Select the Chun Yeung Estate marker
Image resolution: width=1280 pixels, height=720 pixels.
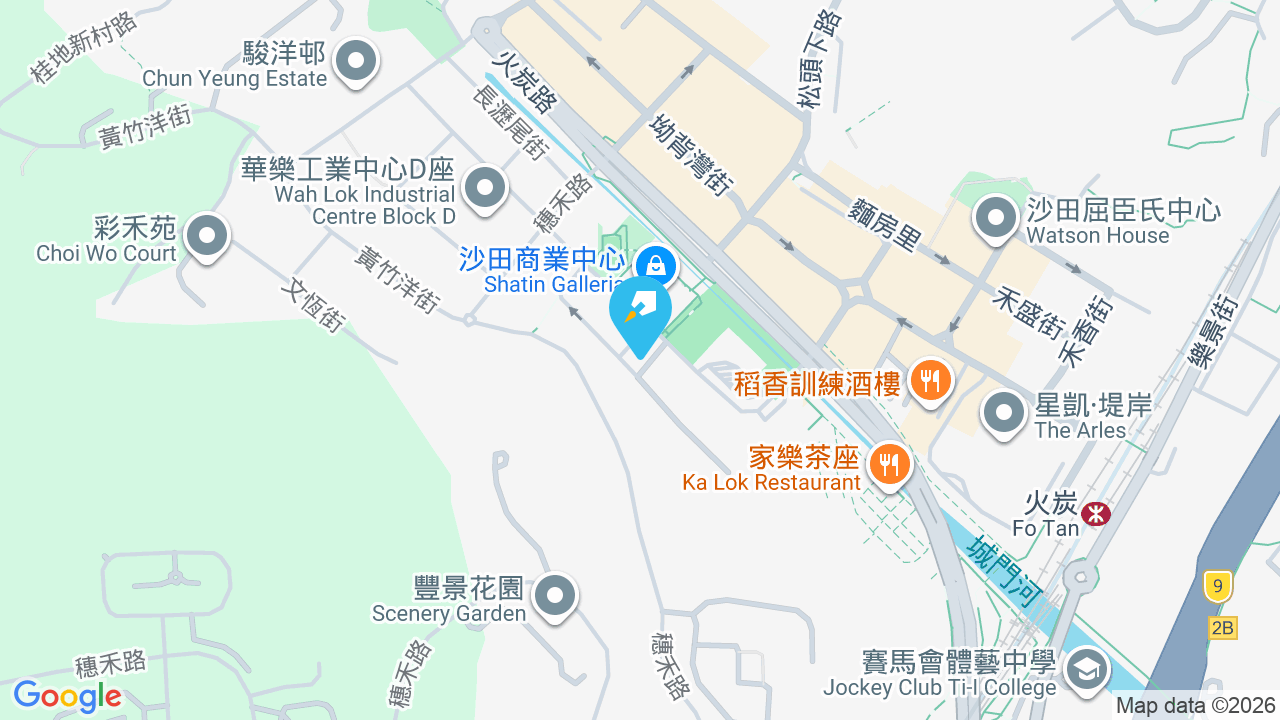(355, 63)
